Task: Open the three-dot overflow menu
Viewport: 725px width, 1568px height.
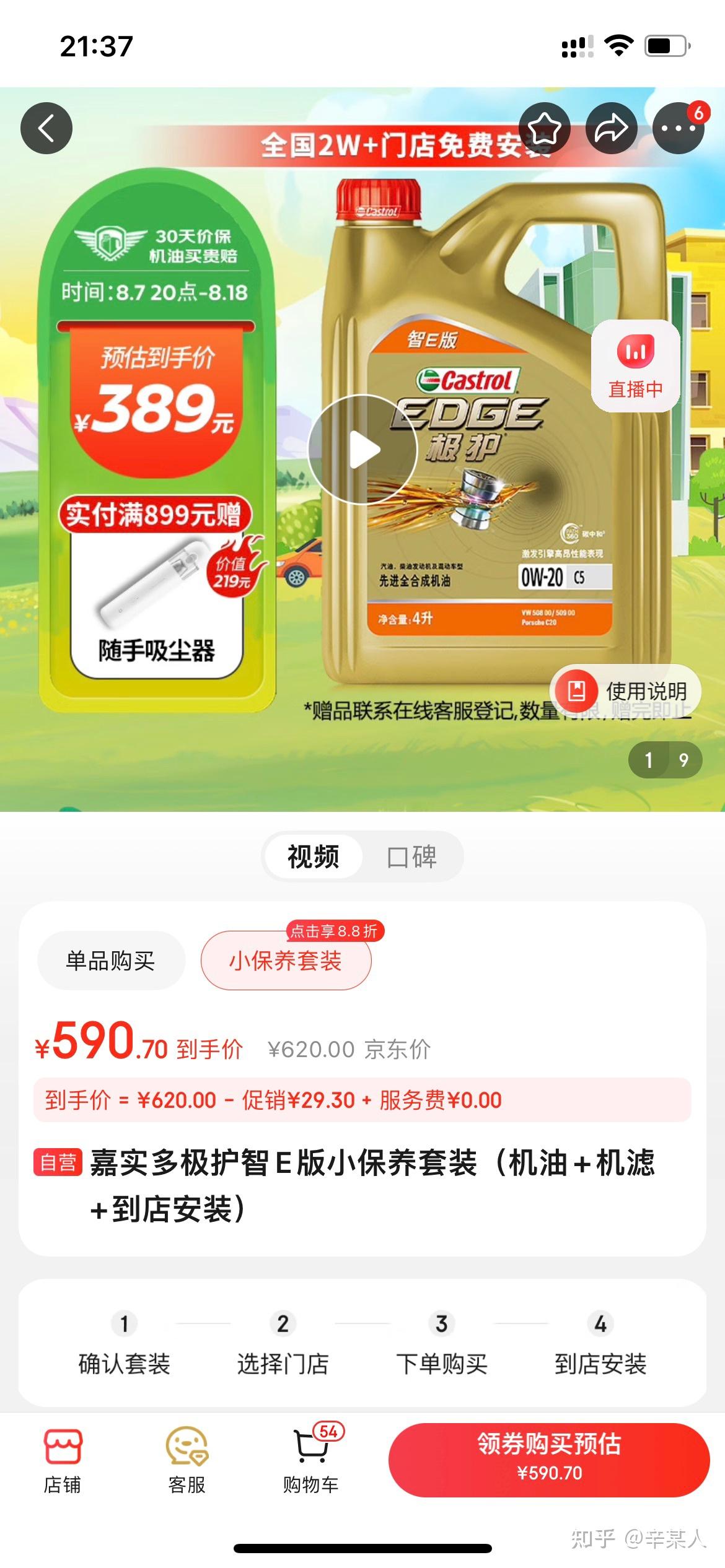Action: point(678,128)
